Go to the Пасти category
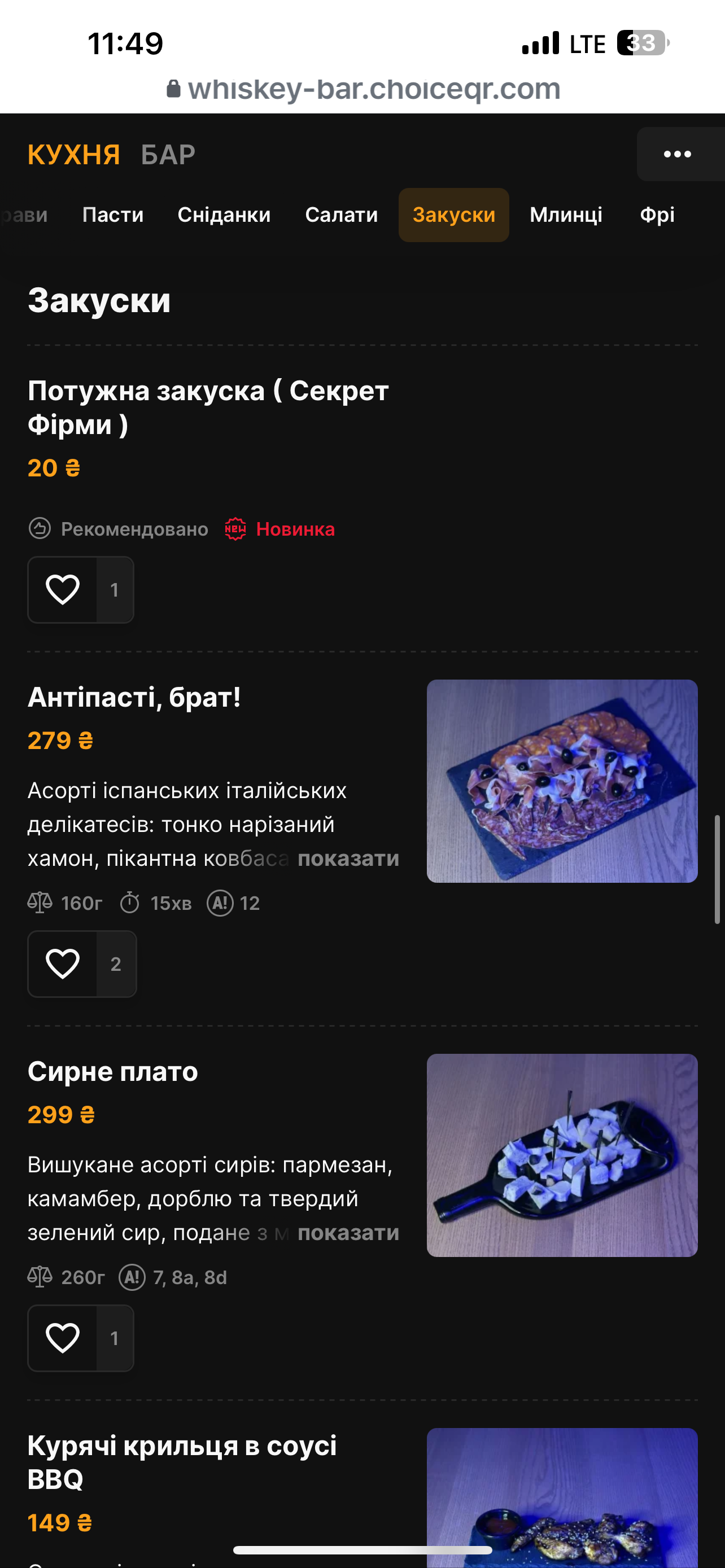 pyautogui.click(x=113, y=215)
